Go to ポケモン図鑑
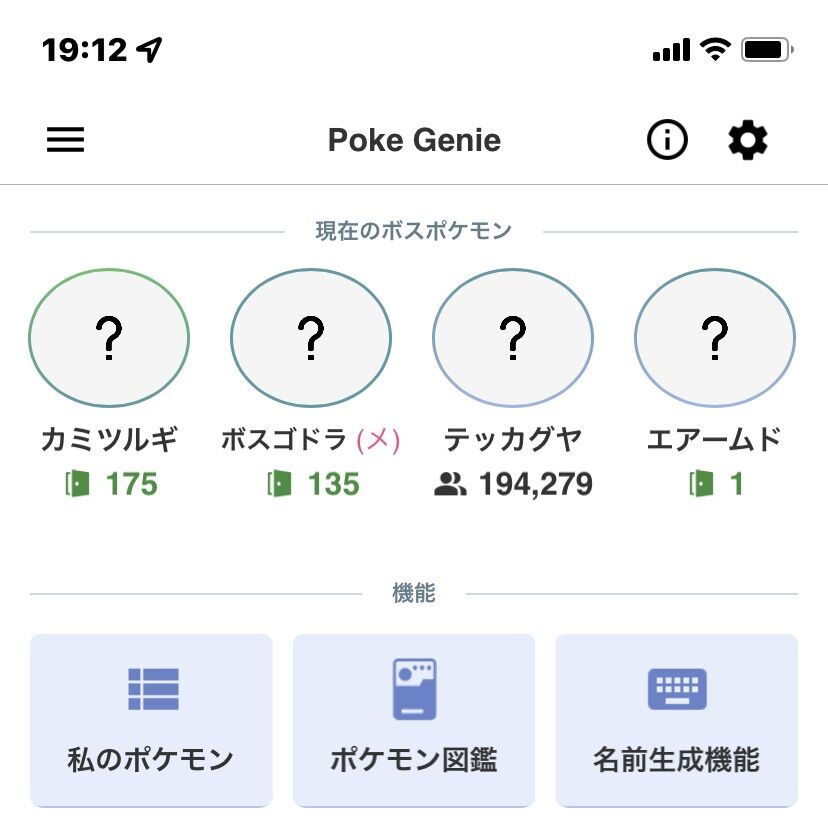This screenshot has width=828, height=820. tap(414, 720)
